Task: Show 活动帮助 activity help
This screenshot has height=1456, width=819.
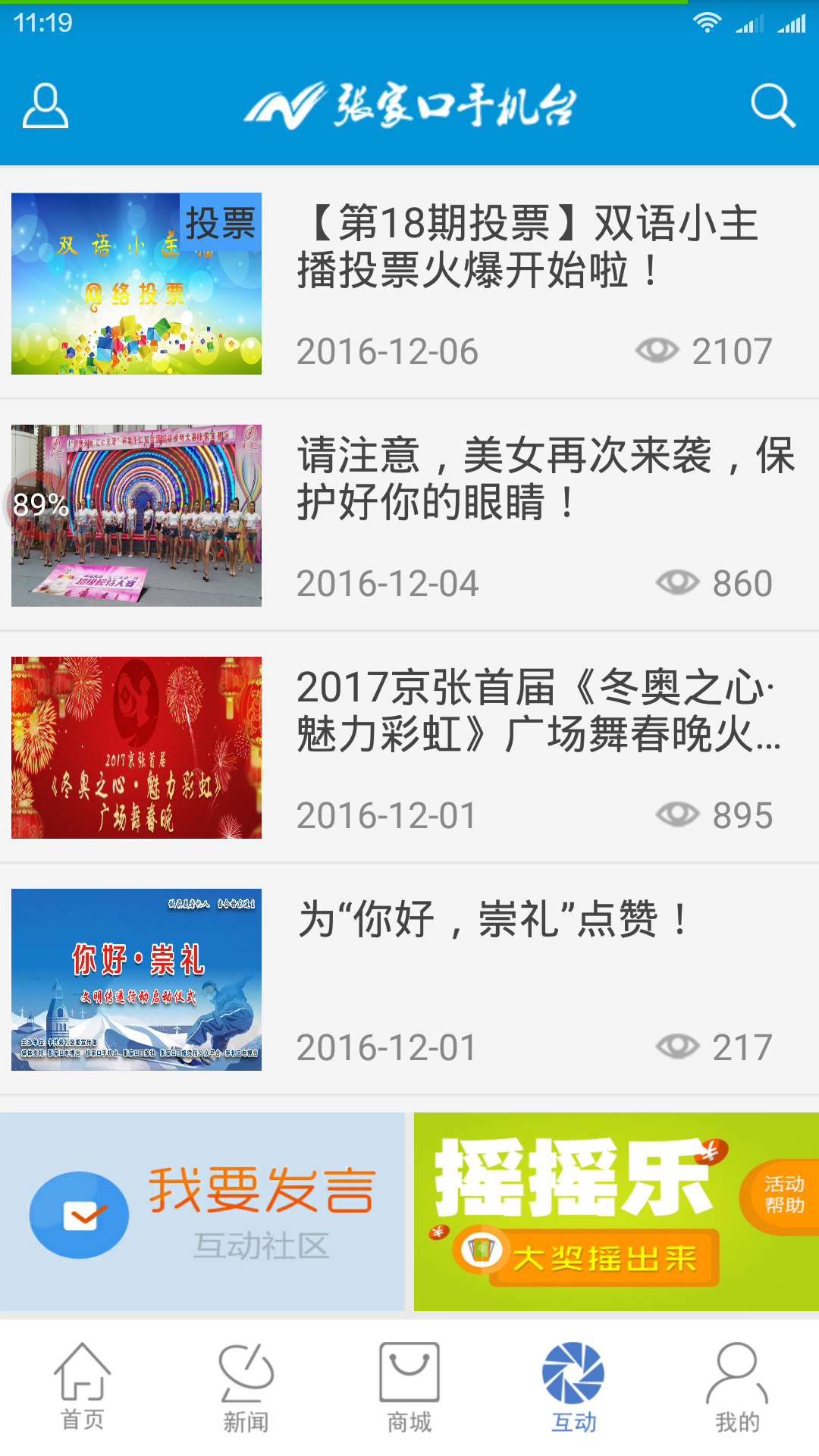Action: coord(783,1194)
